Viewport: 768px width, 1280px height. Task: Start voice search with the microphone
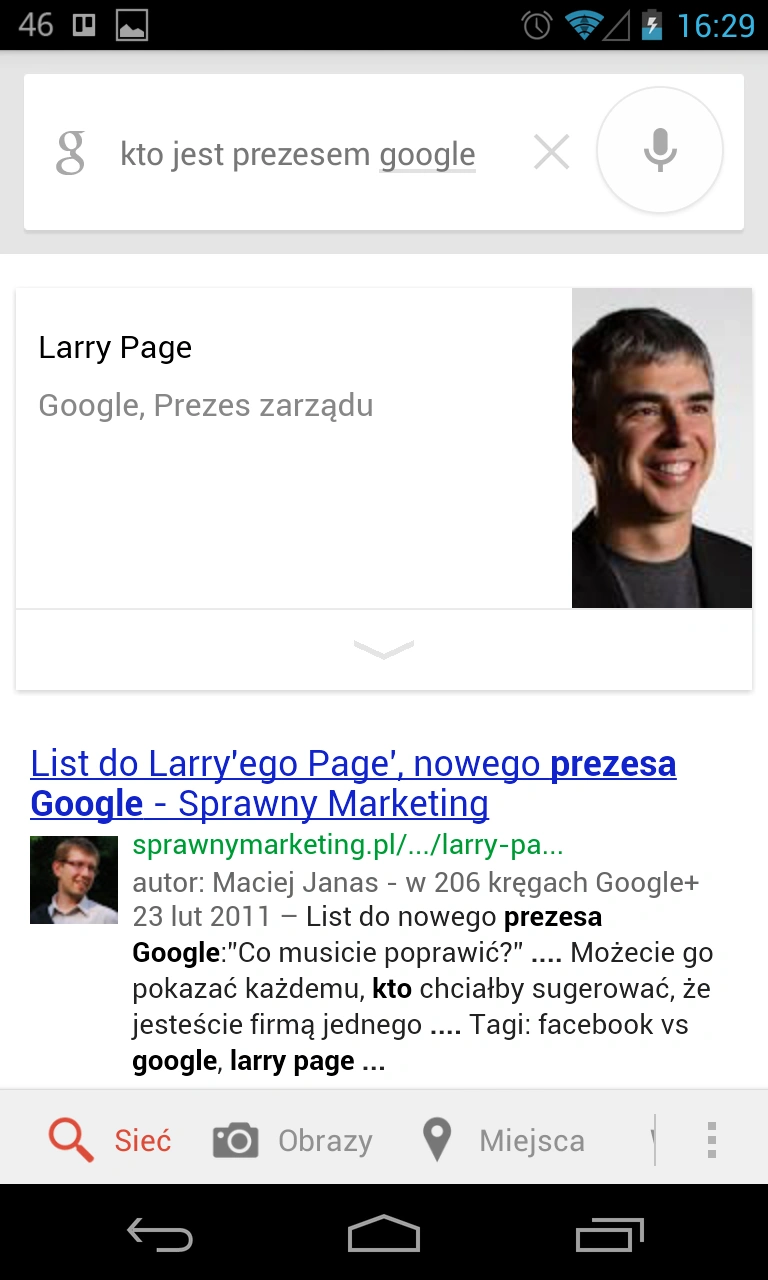(659, 151)
